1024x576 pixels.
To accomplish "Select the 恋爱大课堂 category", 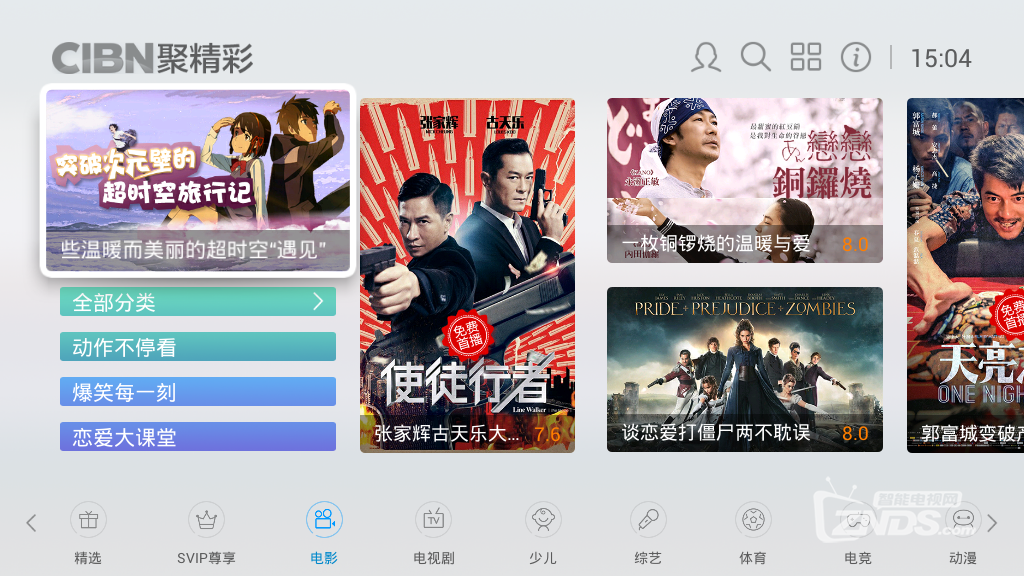I will coord(198,437).
